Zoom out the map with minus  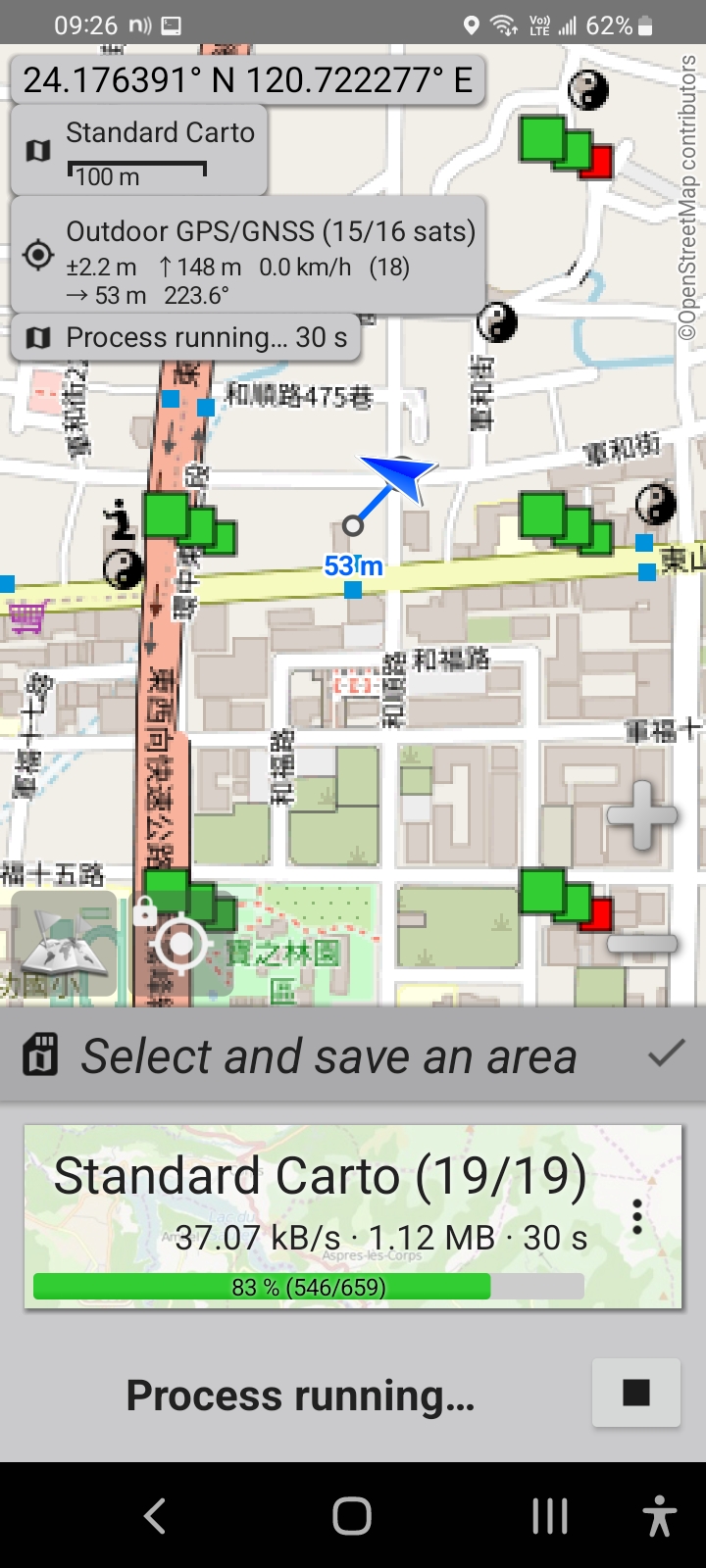(x=642, y=944)
